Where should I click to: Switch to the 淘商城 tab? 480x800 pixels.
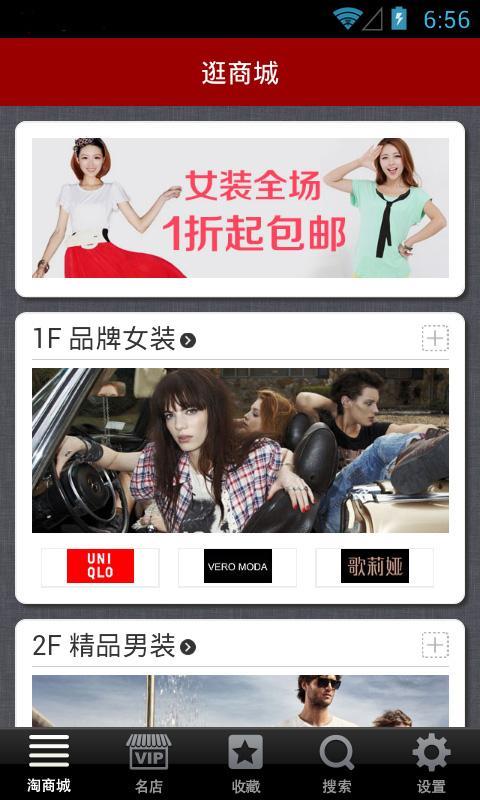[x=48, y=764]
